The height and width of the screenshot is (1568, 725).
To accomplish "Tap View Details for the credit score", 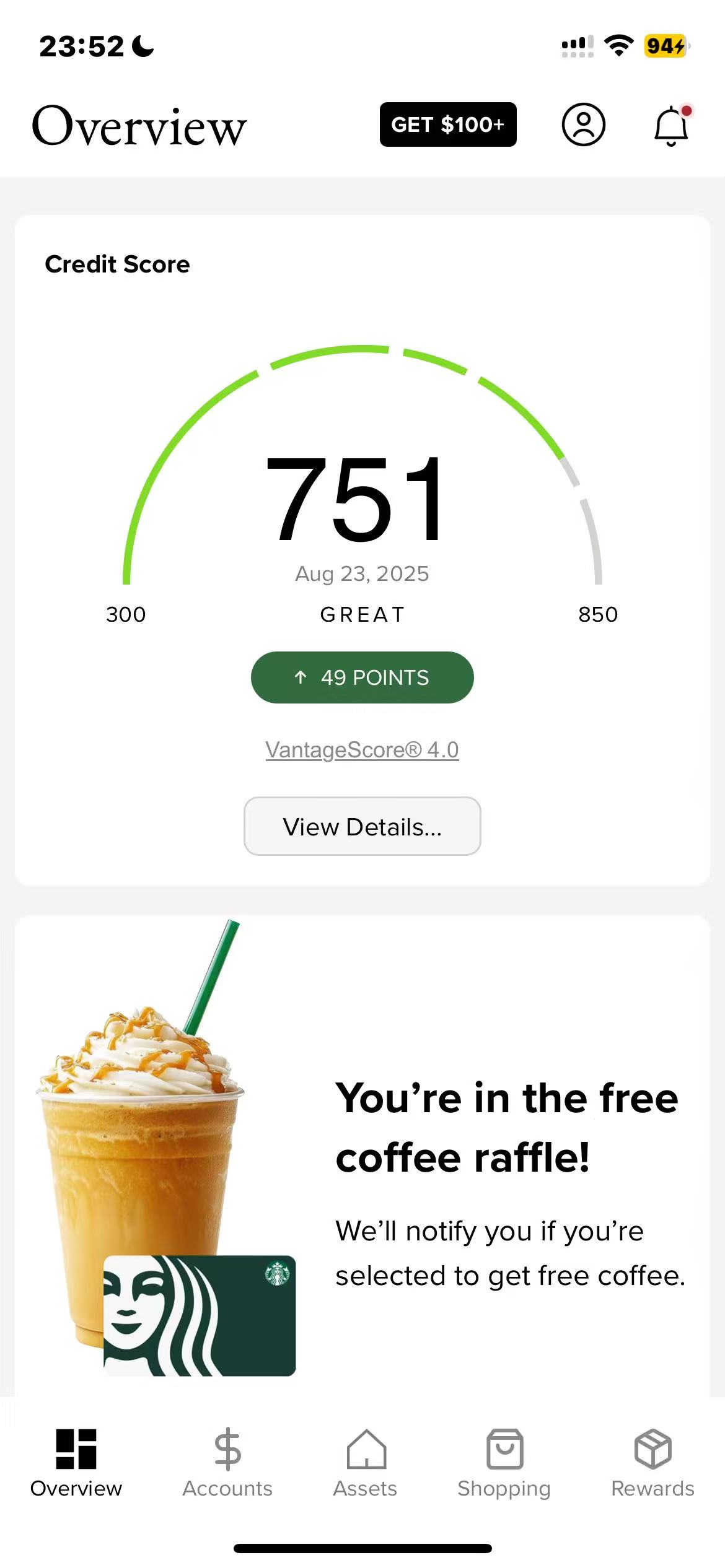I will tap(362, 826).
